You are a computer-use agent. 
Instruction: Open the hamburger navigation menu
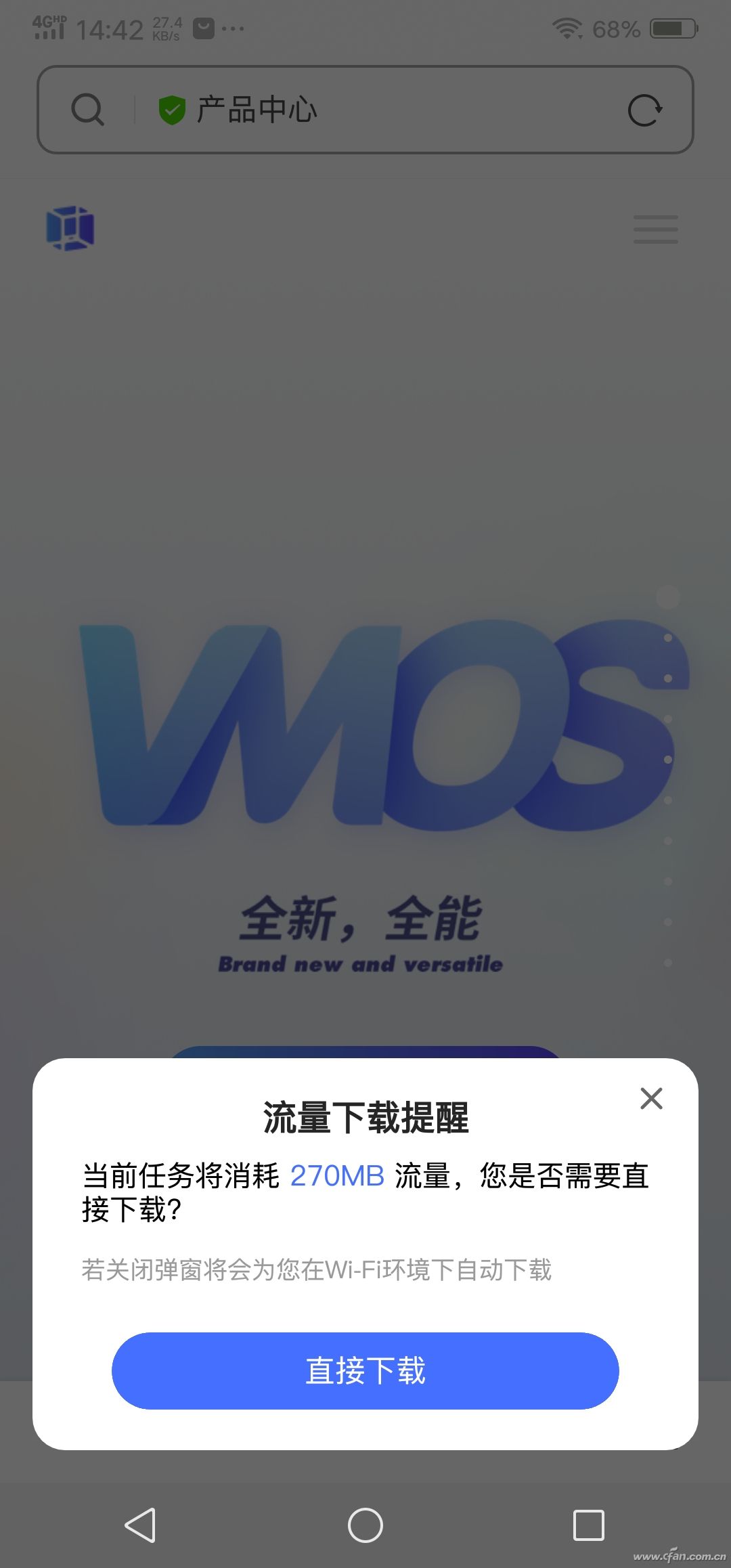(x=655, y=230)
